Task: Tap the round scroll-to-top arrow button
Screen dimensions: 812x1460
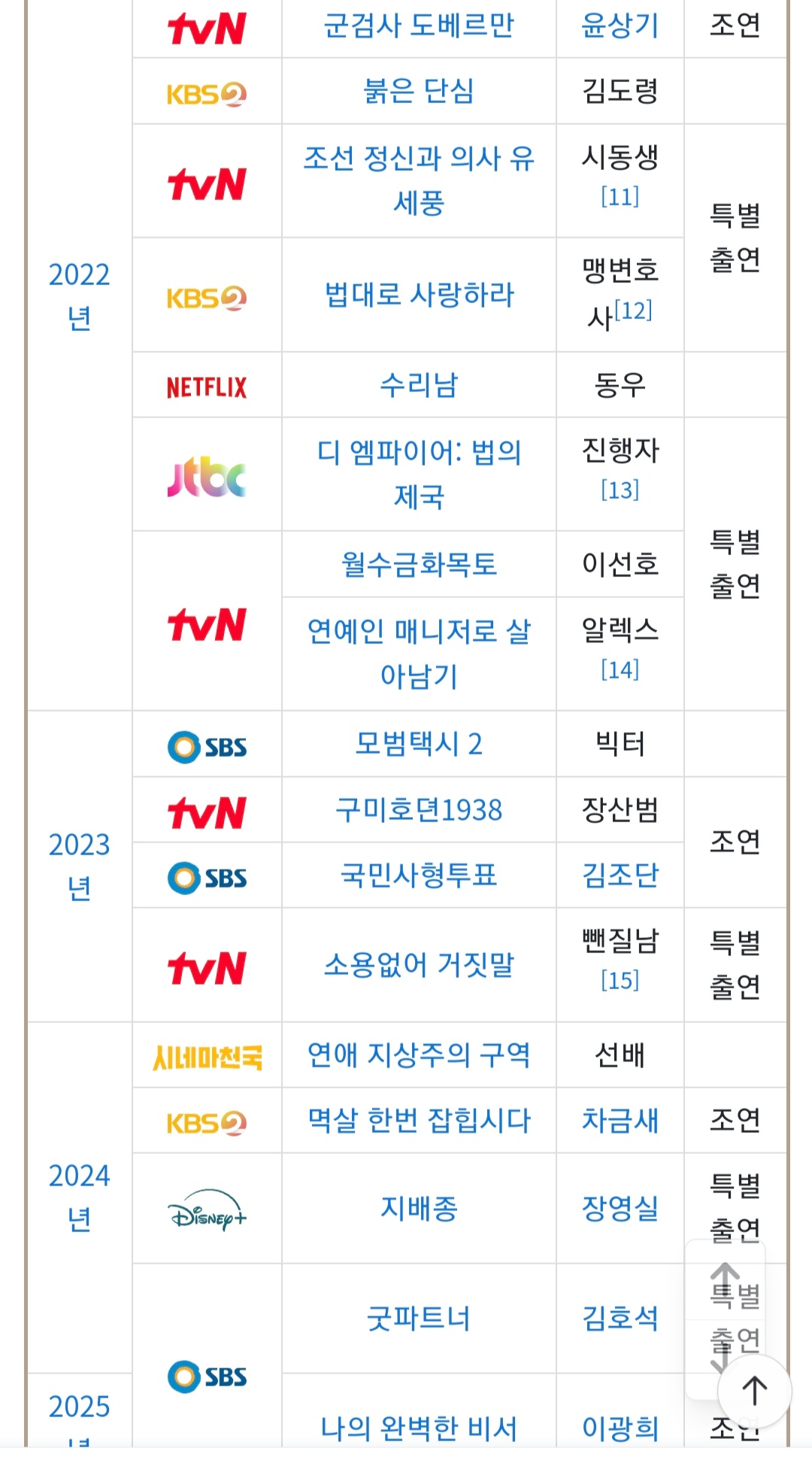Action: click(x=754, y=1392)
